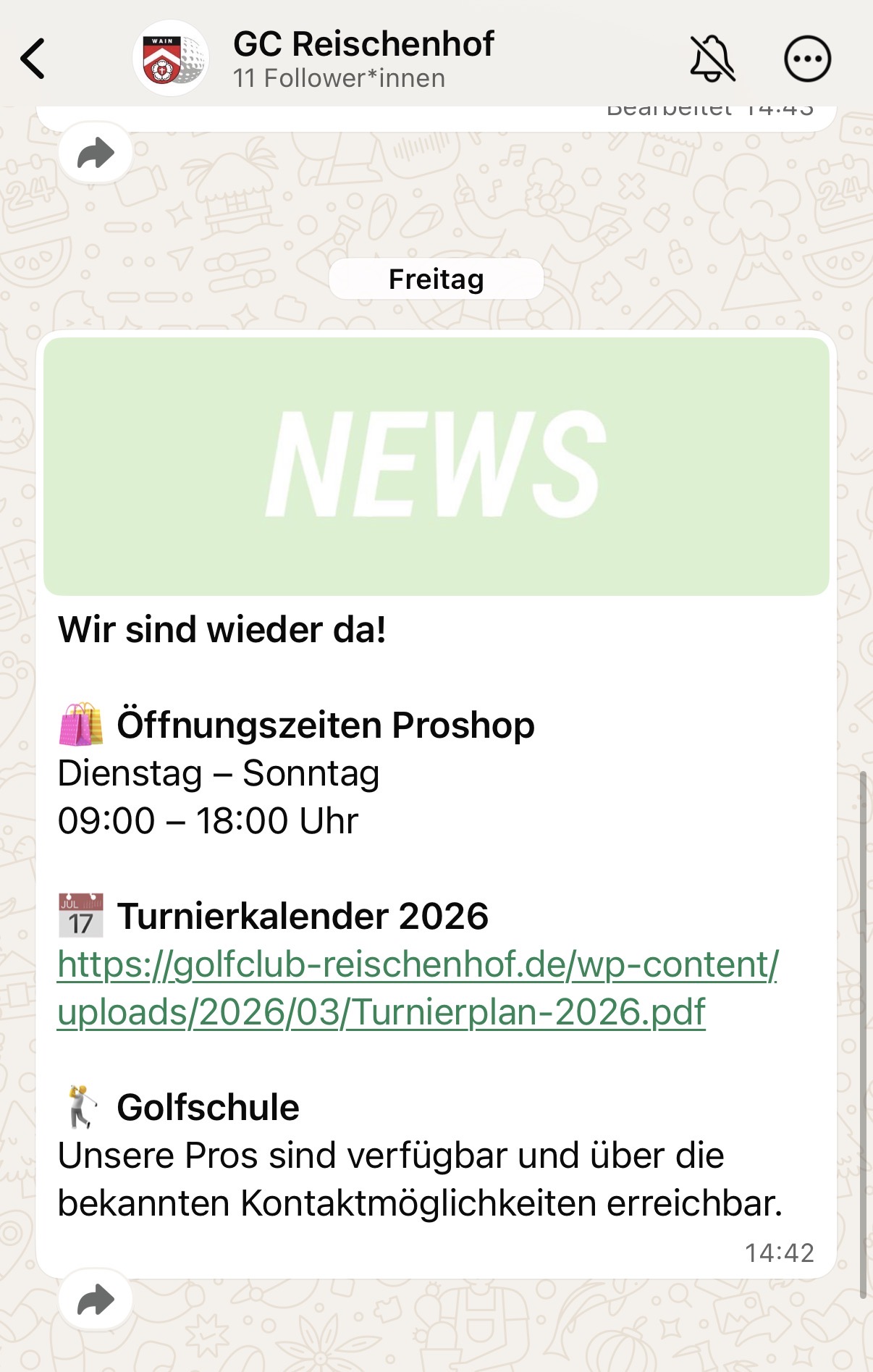Forward the edited post above Freitag

tap(96, 153)
